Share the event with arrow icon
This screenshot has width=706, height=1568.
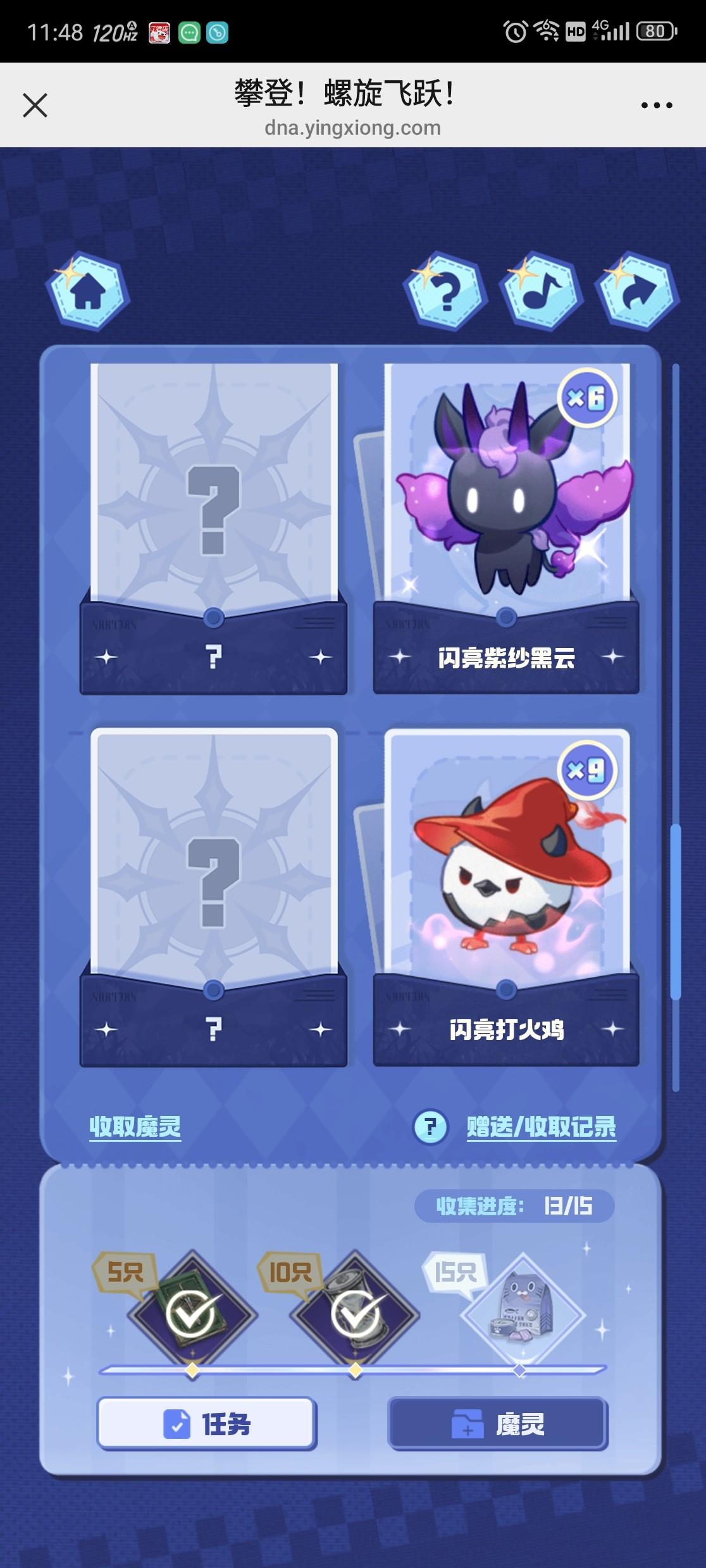(637, 291)
